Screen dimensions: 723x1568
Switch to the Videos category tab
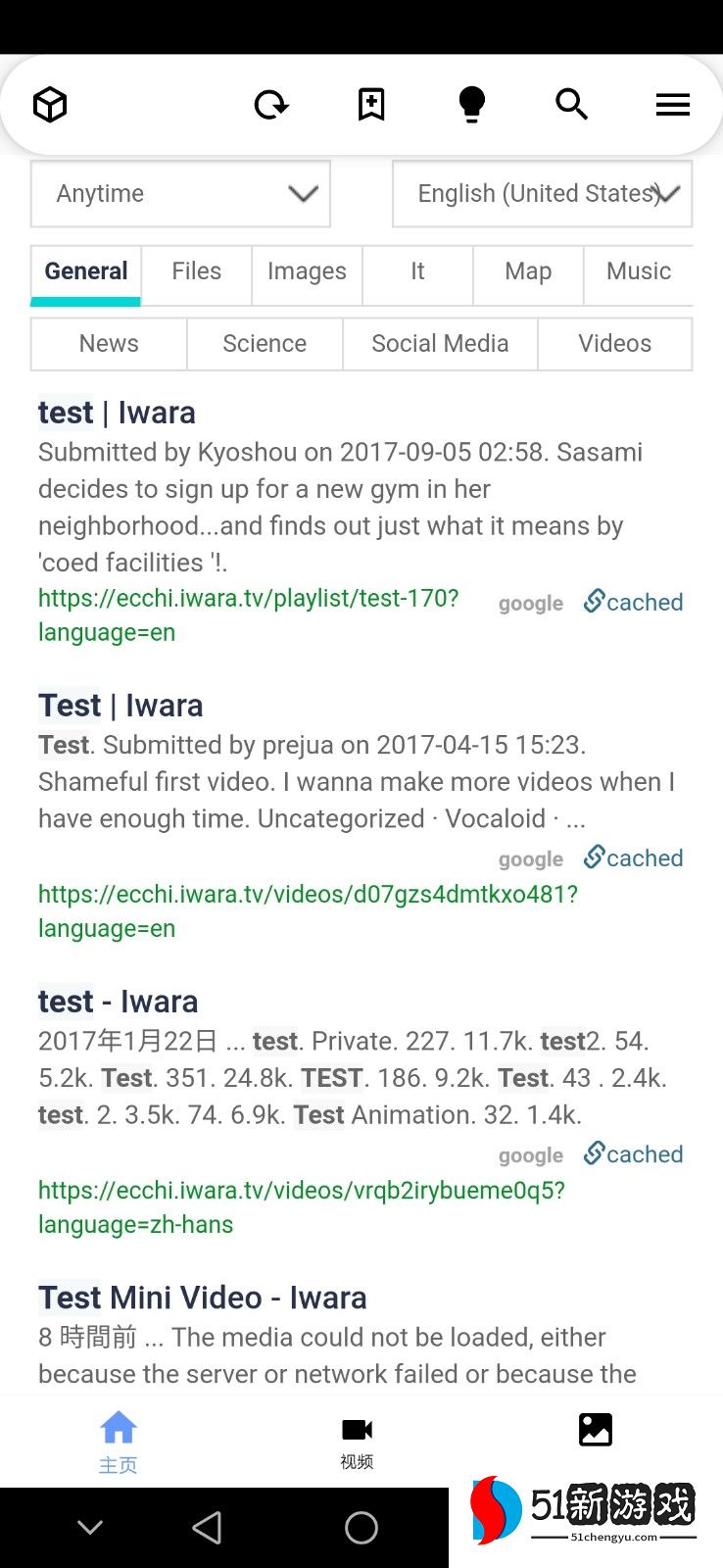pos(614,344)
